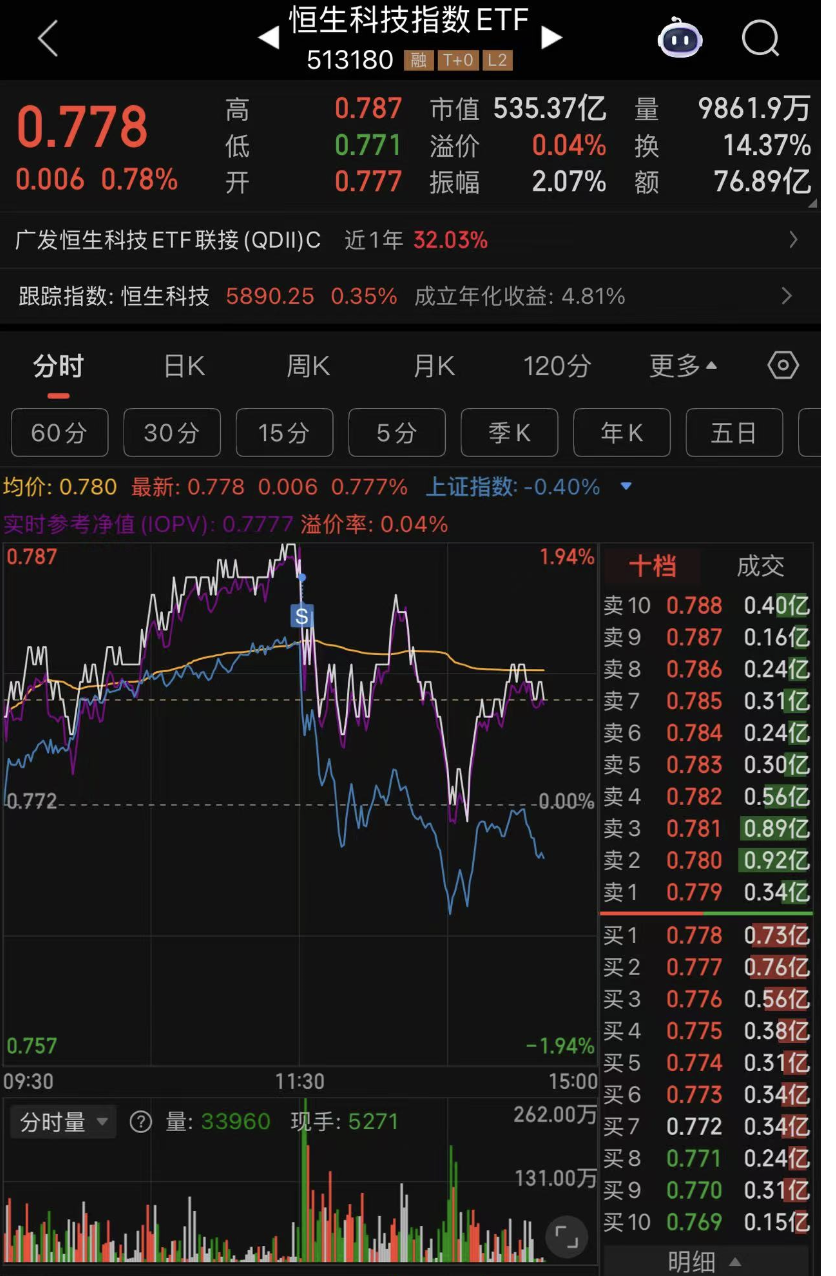Open the robot assistant icon
The height and width of the screenshot is (1276, 836).
[x=680, y=39]
